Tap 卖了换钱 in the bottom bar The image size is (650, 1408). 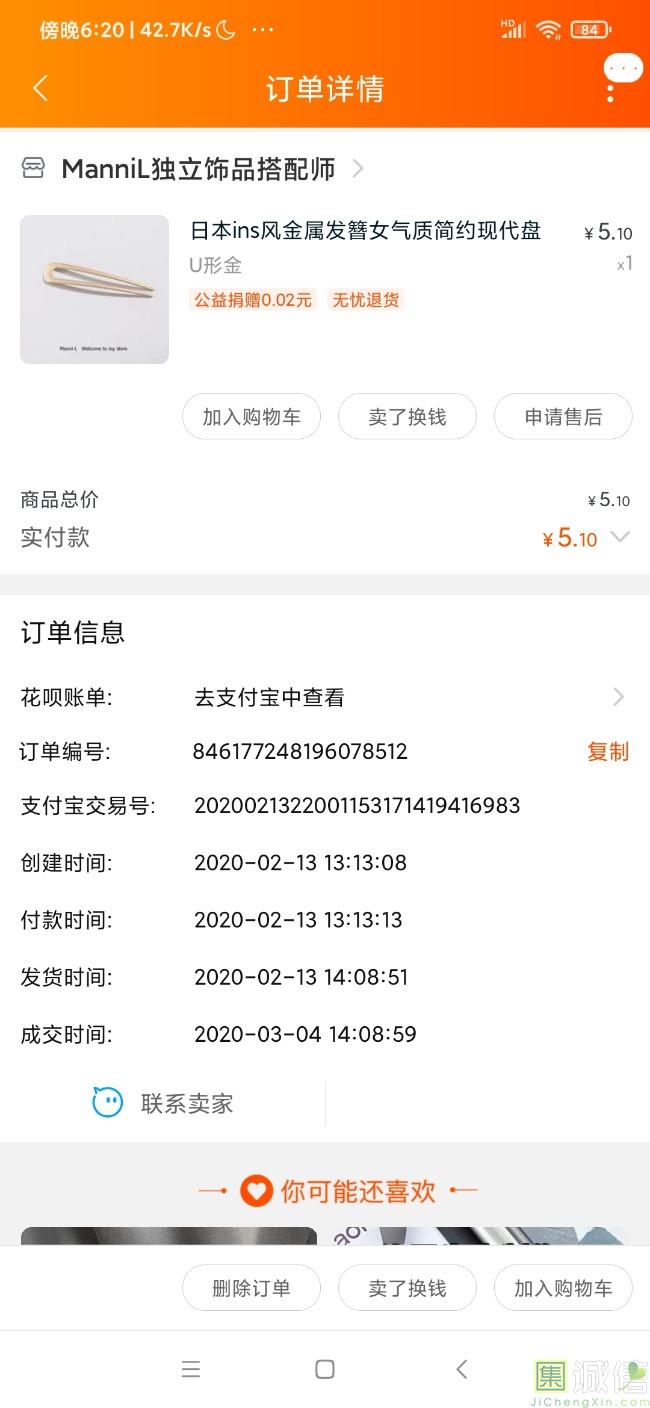[407, 1288]
